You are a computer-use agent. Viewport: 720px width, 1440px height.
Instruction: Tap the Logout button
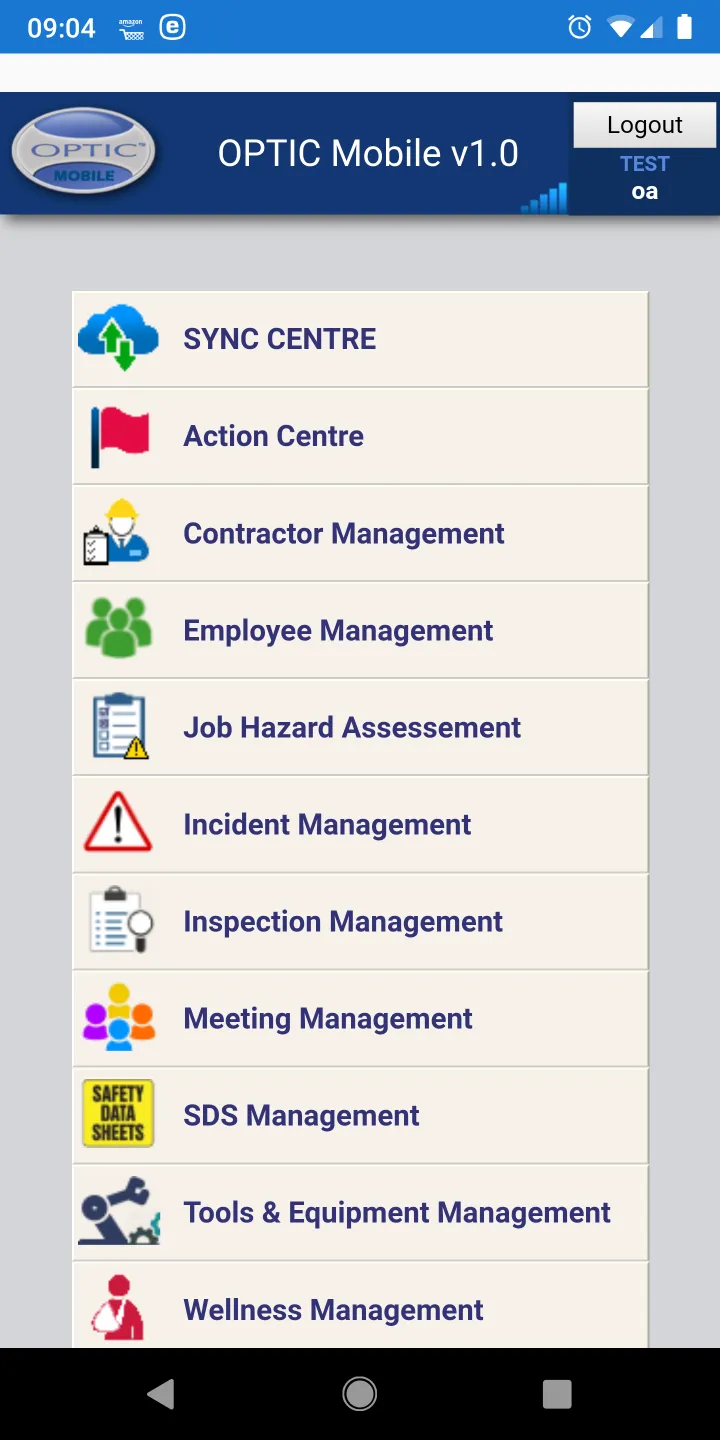pos(644,125)
